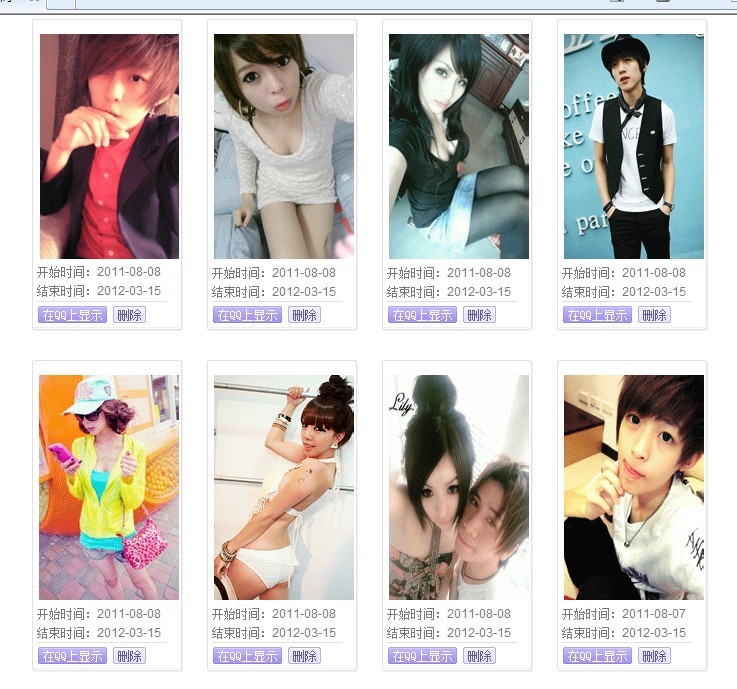Delete the photo started 2011-08-07
The height and width of the screenshot is (689, 737).
pyautogui.click(x=654, y=656)
